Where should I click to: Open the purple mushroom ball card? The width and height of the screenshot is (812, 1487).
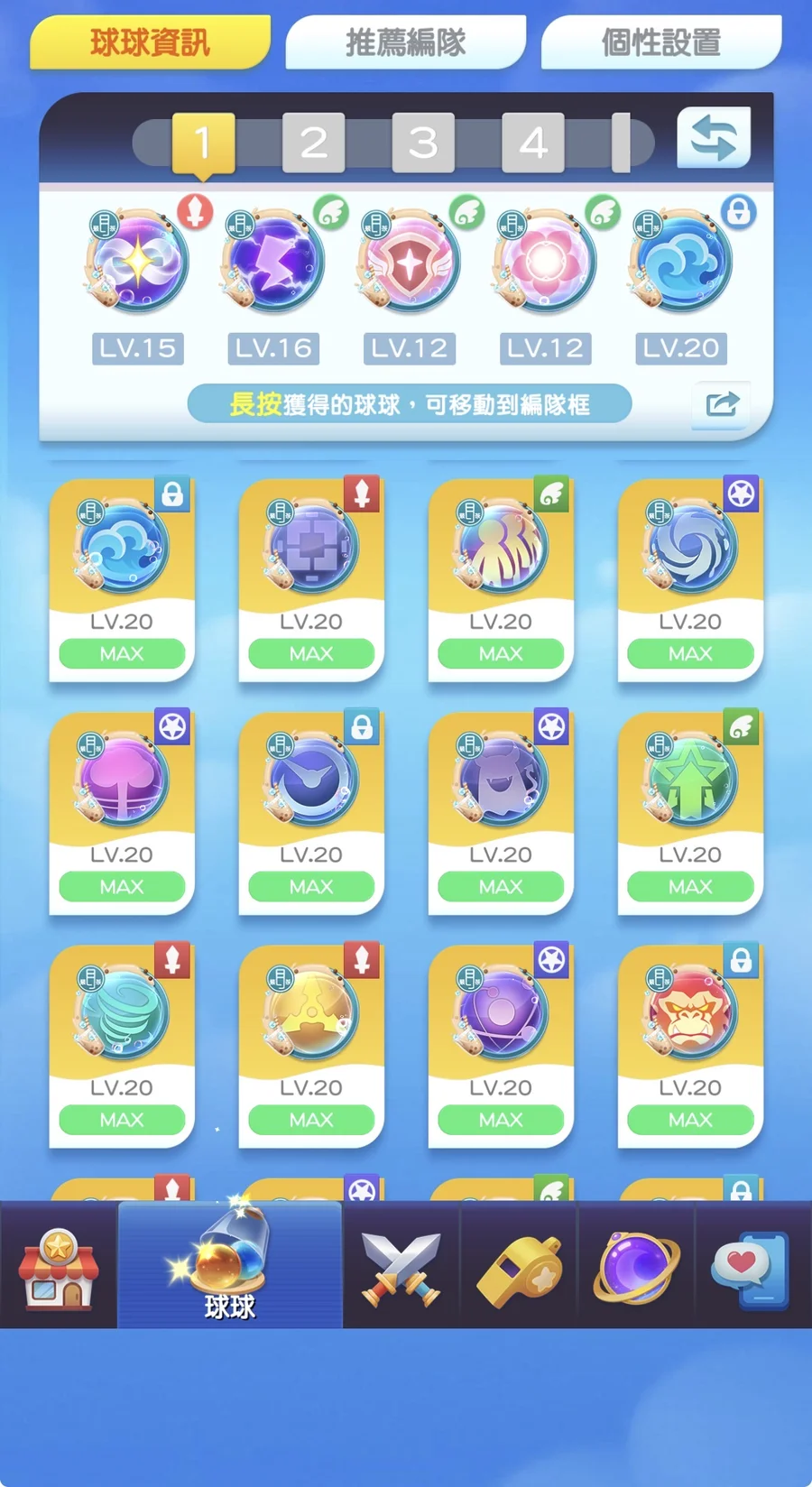(122, 812)
